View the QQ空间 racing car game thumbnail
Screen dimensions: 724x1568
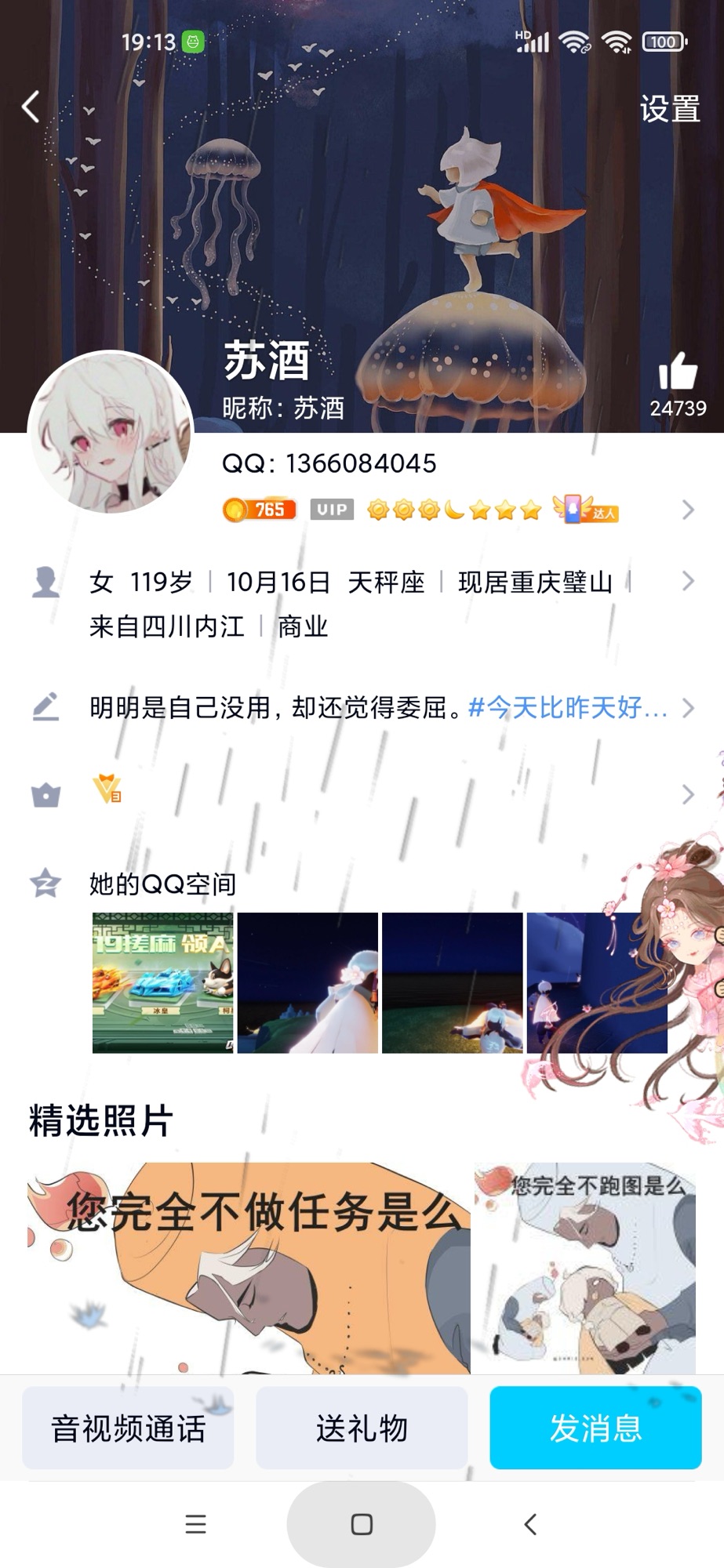(163, 982)
